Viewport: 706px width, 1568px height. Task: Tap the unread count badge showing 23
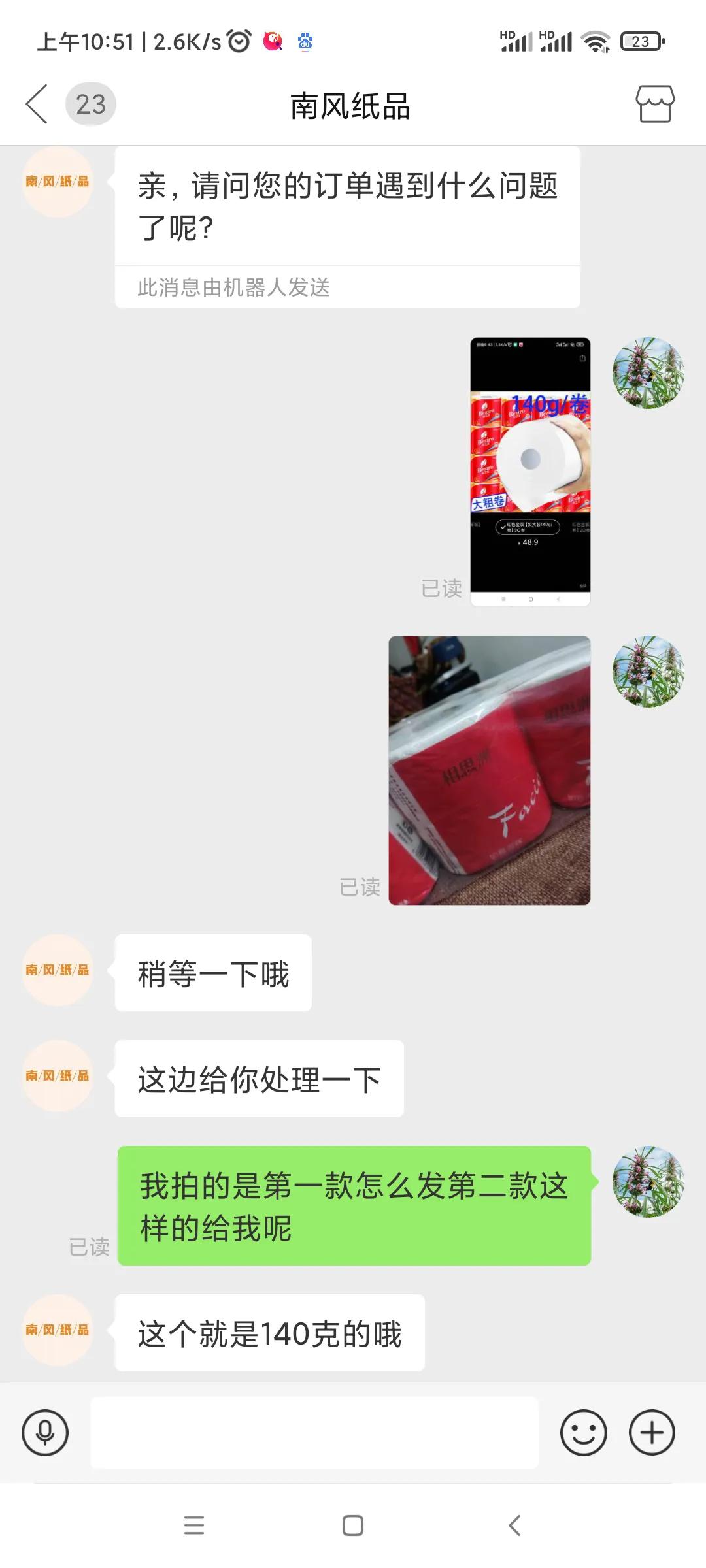(x=92, y=103)
